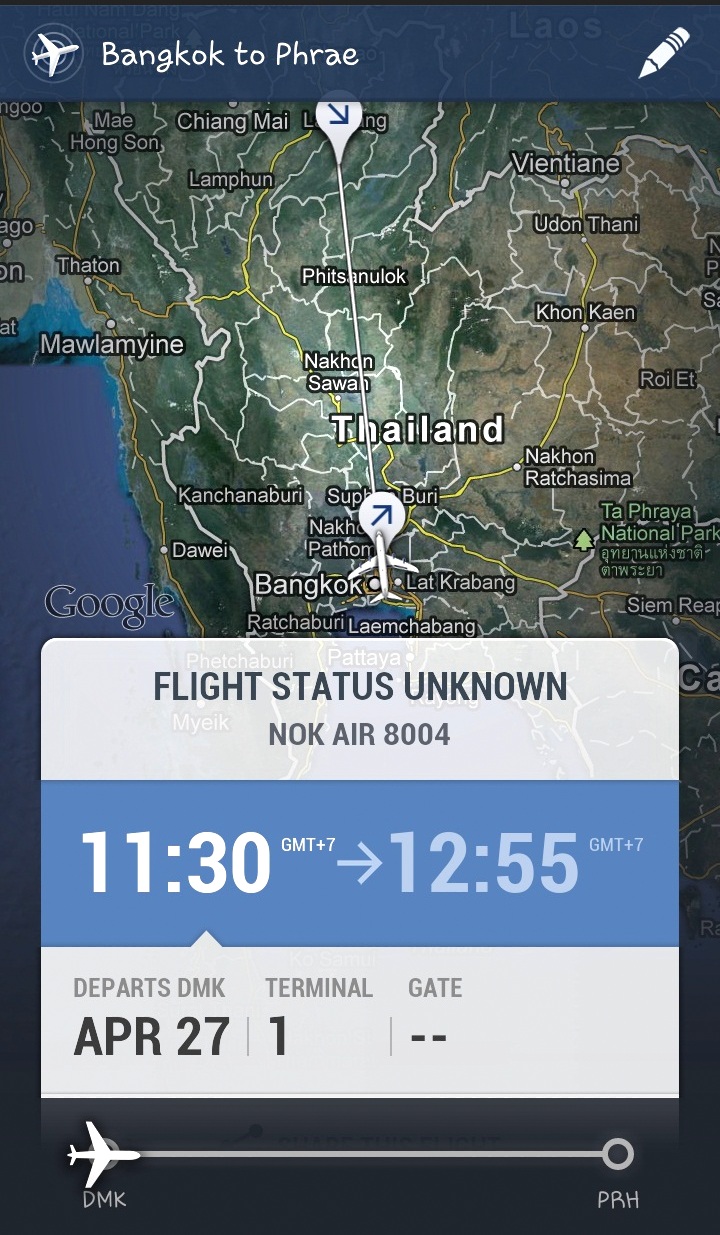Tap the airplane app icon in header
This screenshot has height=1235, width=720.
53,54
